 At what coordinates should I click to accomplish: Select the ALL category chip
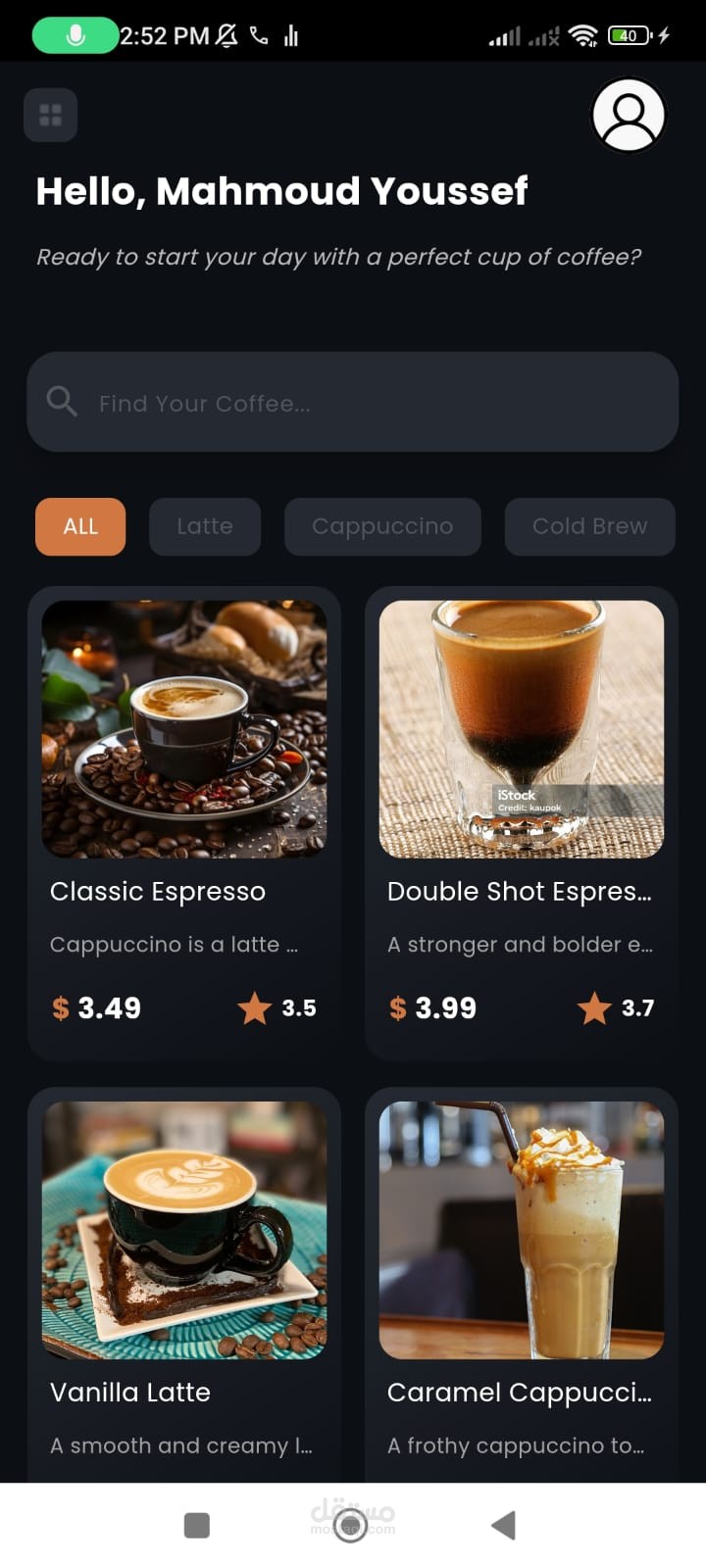point(80,527)
